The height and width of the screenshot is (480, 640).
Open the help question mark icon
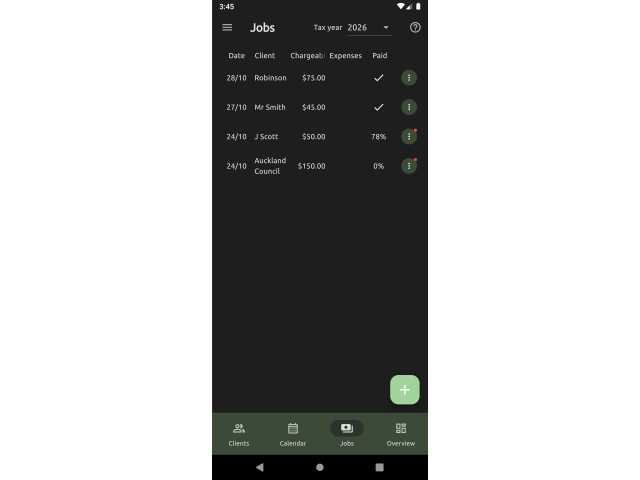click(x=415, y=28)
